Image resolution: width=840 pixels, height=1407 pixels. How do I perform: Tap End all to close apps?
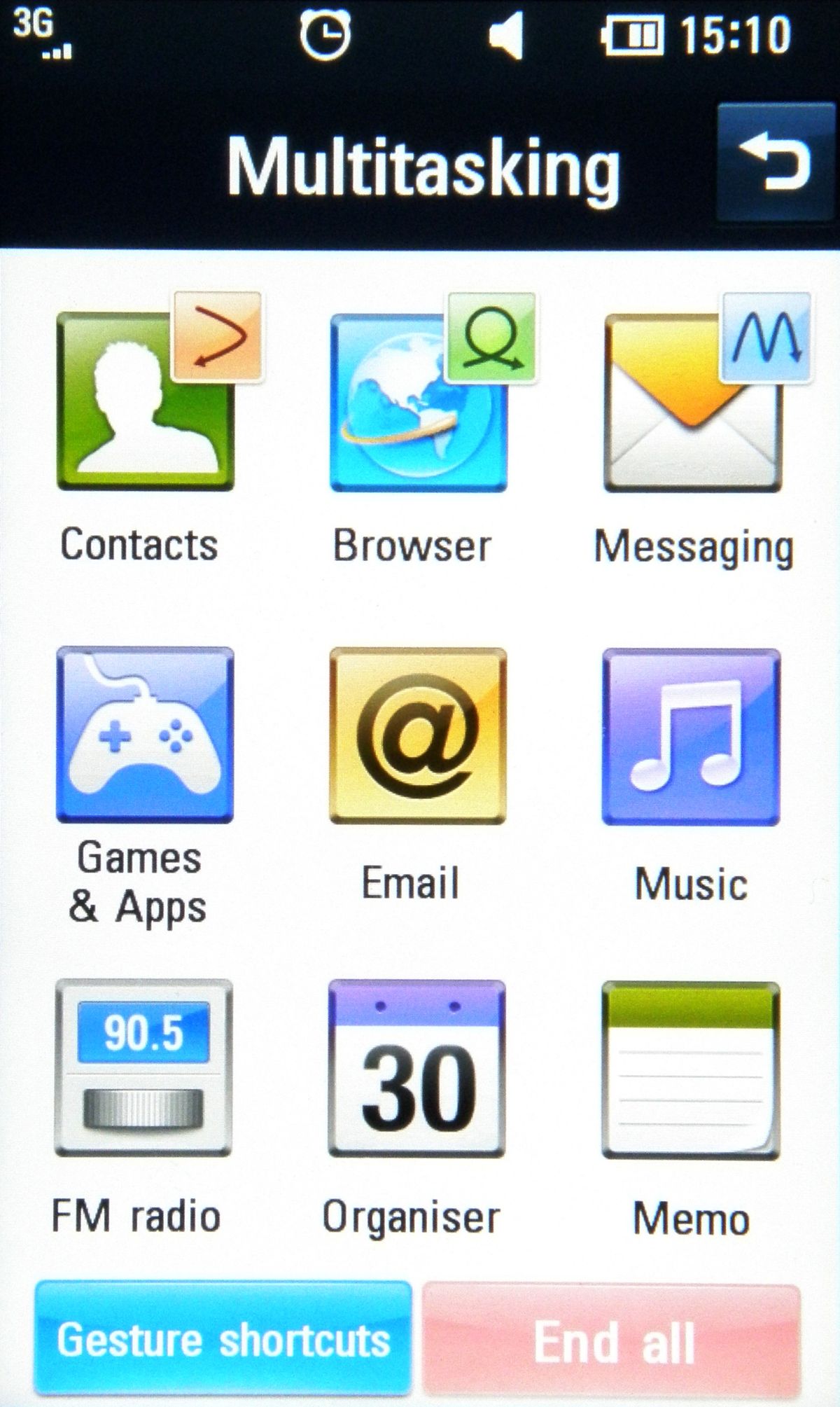click(x=612, y=1341)
